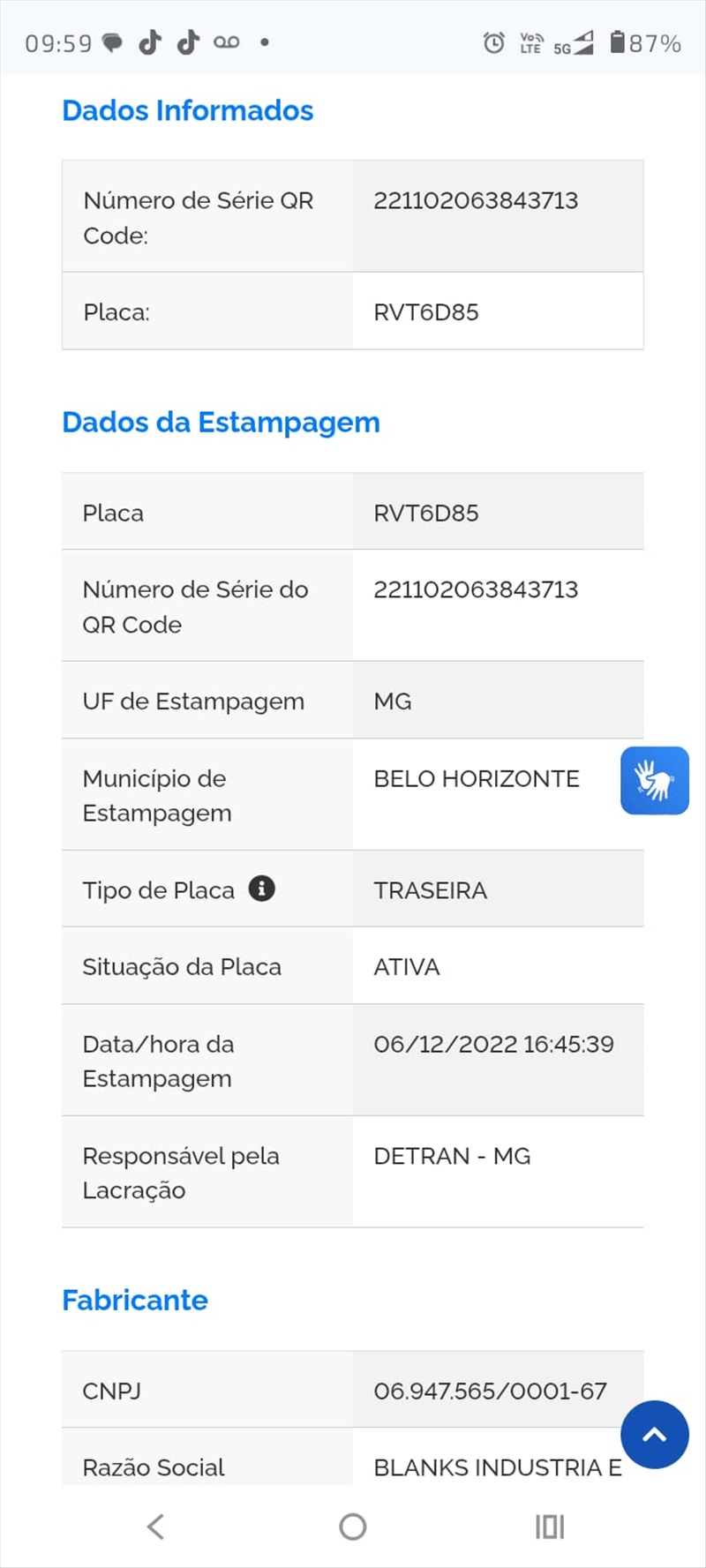Image resolution: width=706 pixels, height=1568 pixels.
Task: Open the voicemail notification icon
Action: tap(226, 41)
